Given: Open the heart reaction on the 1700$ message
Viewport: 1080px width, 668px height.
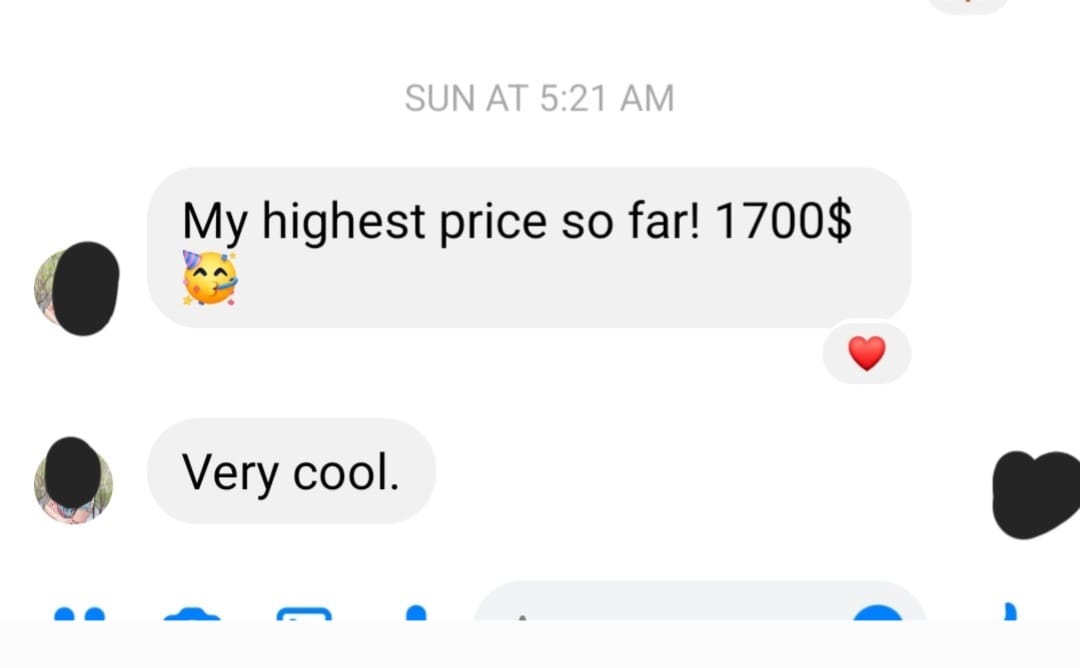Looking at the screenshot, I should (x=866, y=353).
